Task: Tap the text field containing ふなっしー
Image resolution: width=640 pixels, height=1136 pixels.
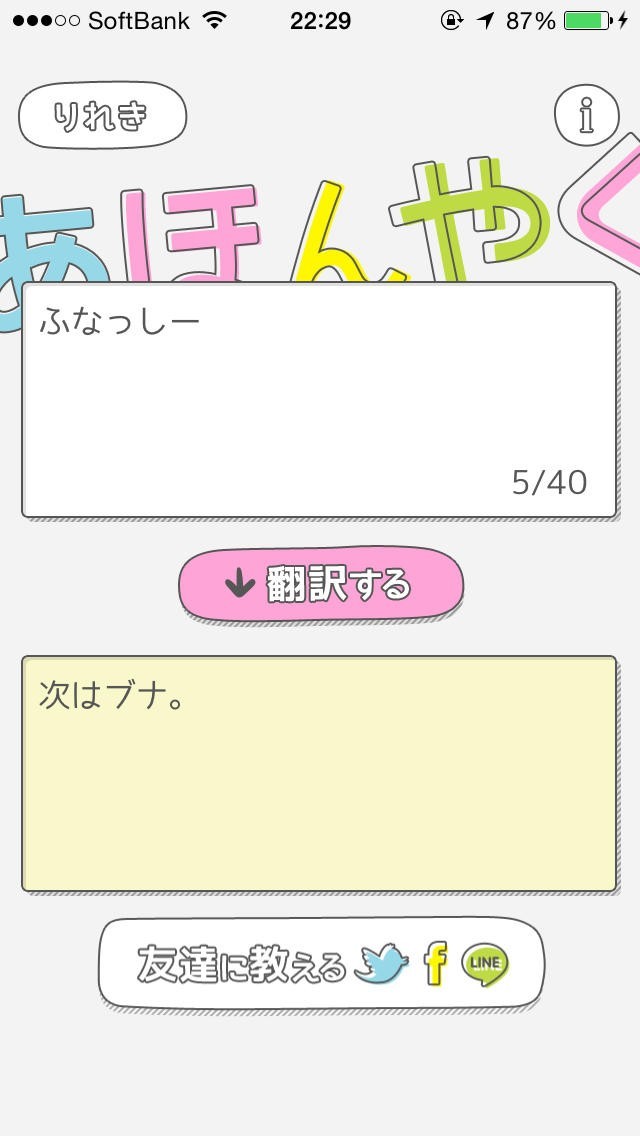Action: [x=319, y=400]
